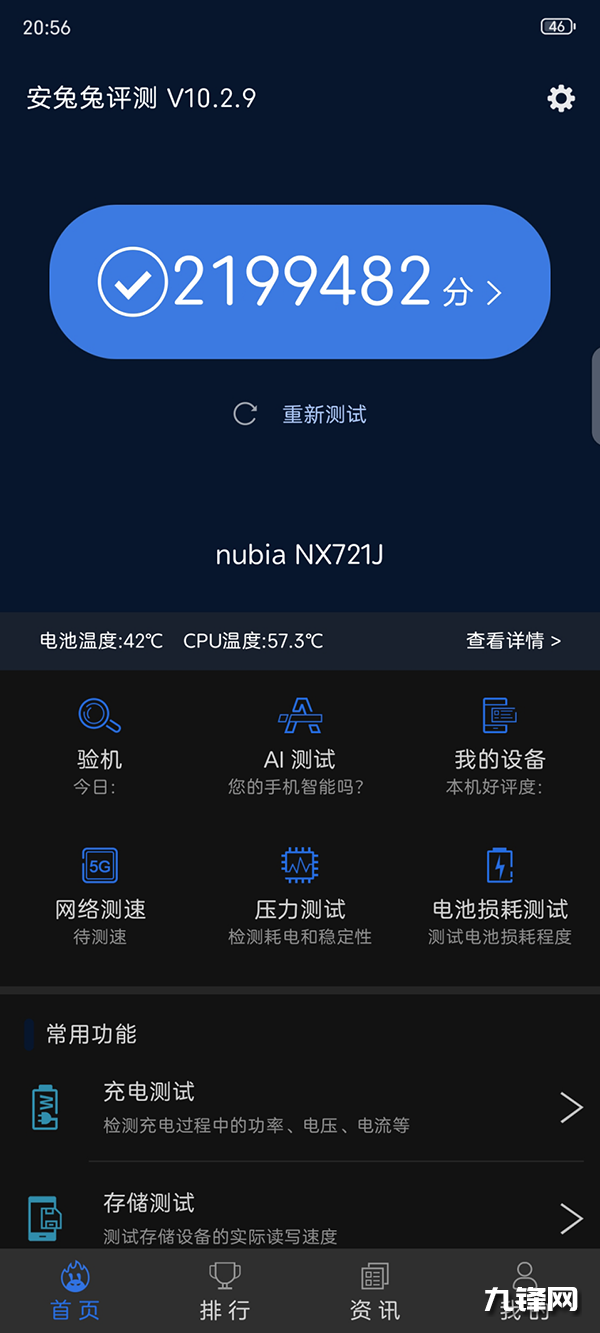The image size is (600, 1333).
Task: Switch to the 我的 profile tab
Action: (524, 1291)
